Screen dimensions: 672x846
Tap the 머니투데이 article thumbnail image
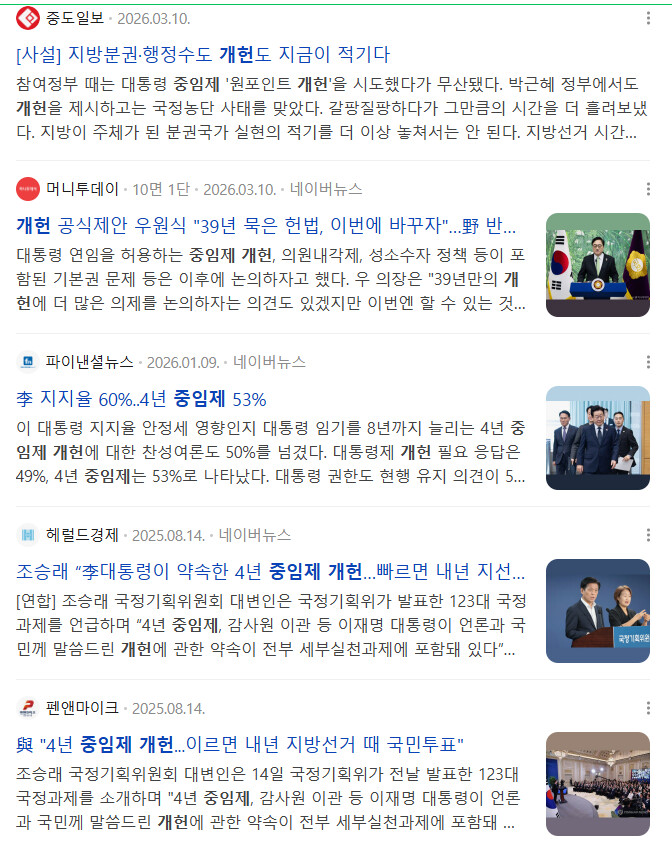pyautogui.click(x=598, y=265)
